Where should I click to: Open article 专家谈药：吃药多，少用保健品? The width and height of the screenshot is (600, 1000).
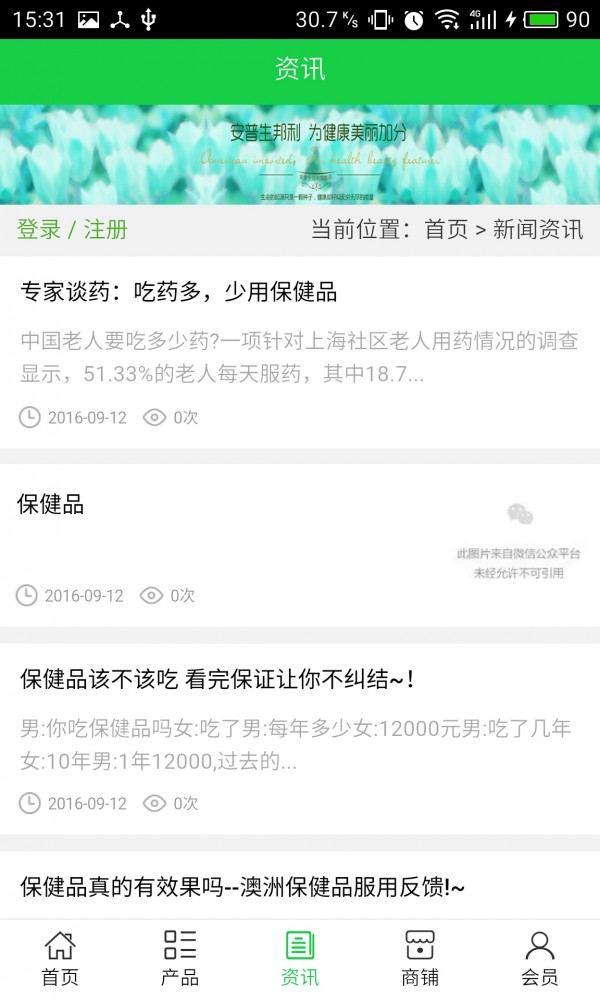coord(179,292)
